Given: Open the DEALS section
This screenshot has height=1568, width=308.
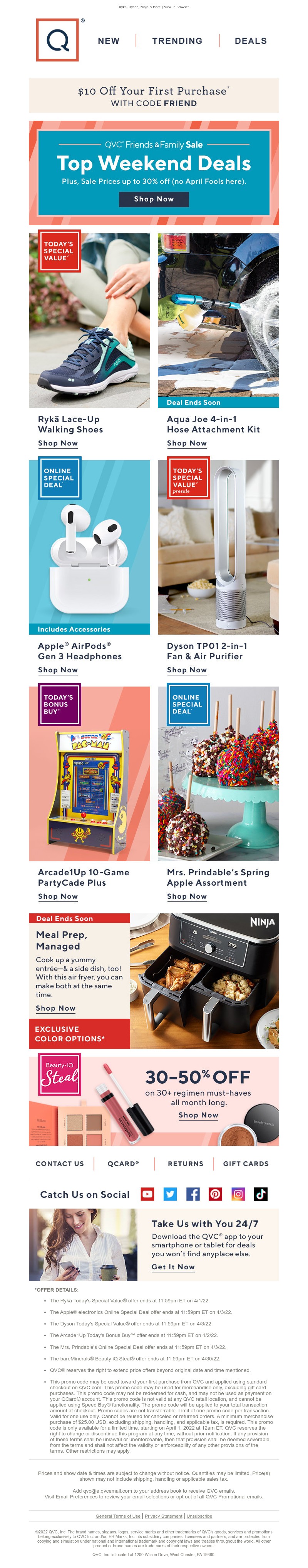Looking at the screenshot, I should [250, 41].
